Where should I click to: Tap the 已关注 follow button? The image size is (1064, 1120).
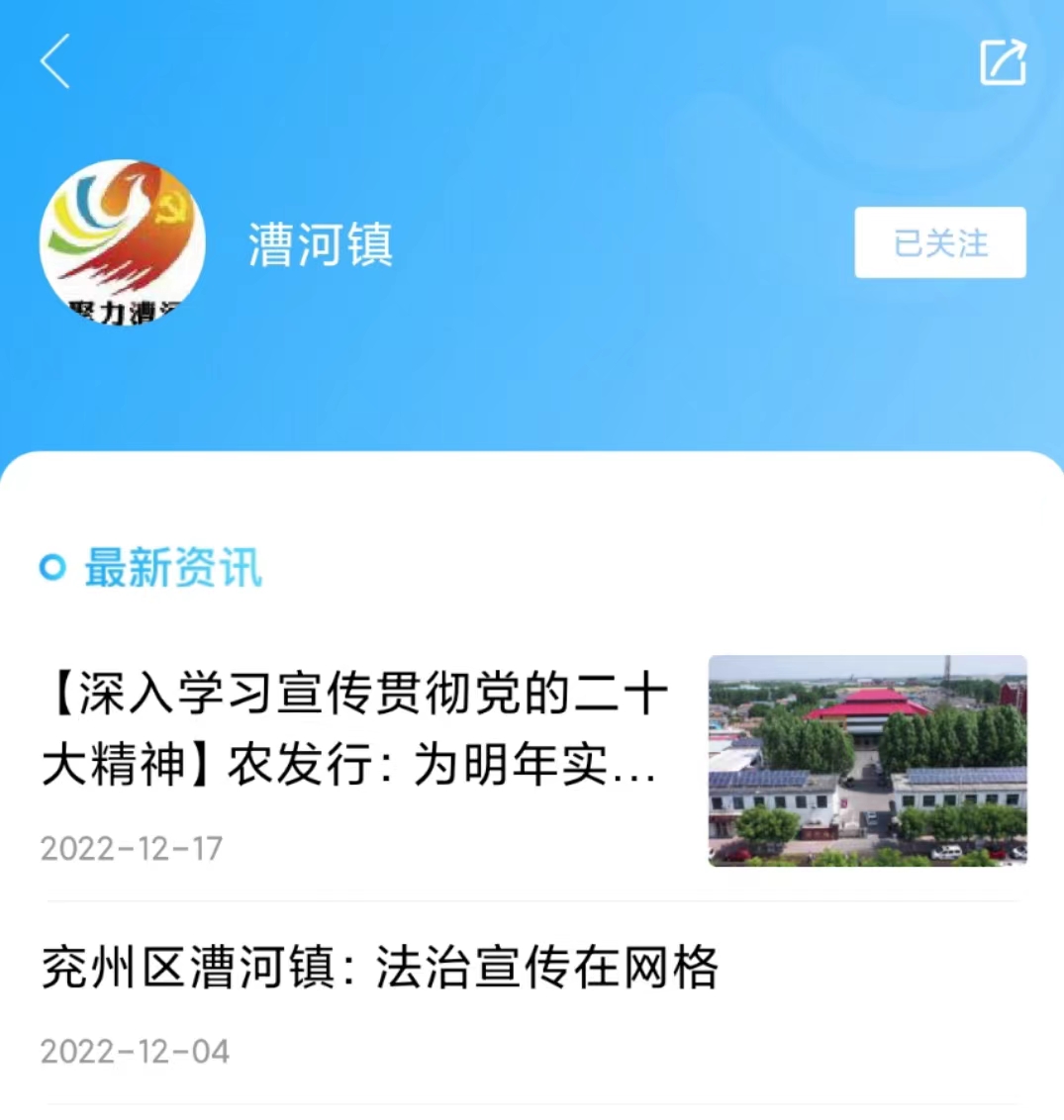tap(939, 242)
